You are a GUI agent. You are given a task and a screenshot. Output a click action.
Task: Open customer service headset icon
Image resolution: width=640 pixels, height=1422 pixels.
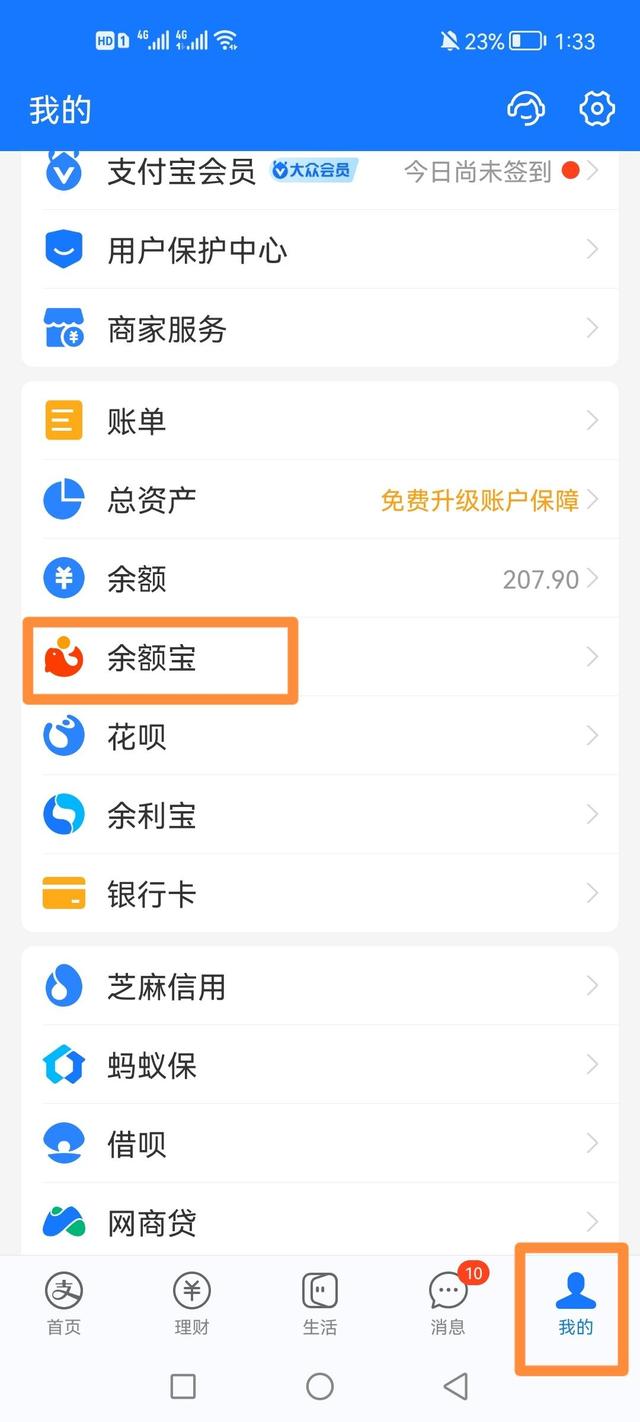pyautogui.click(x=526, y=108)
